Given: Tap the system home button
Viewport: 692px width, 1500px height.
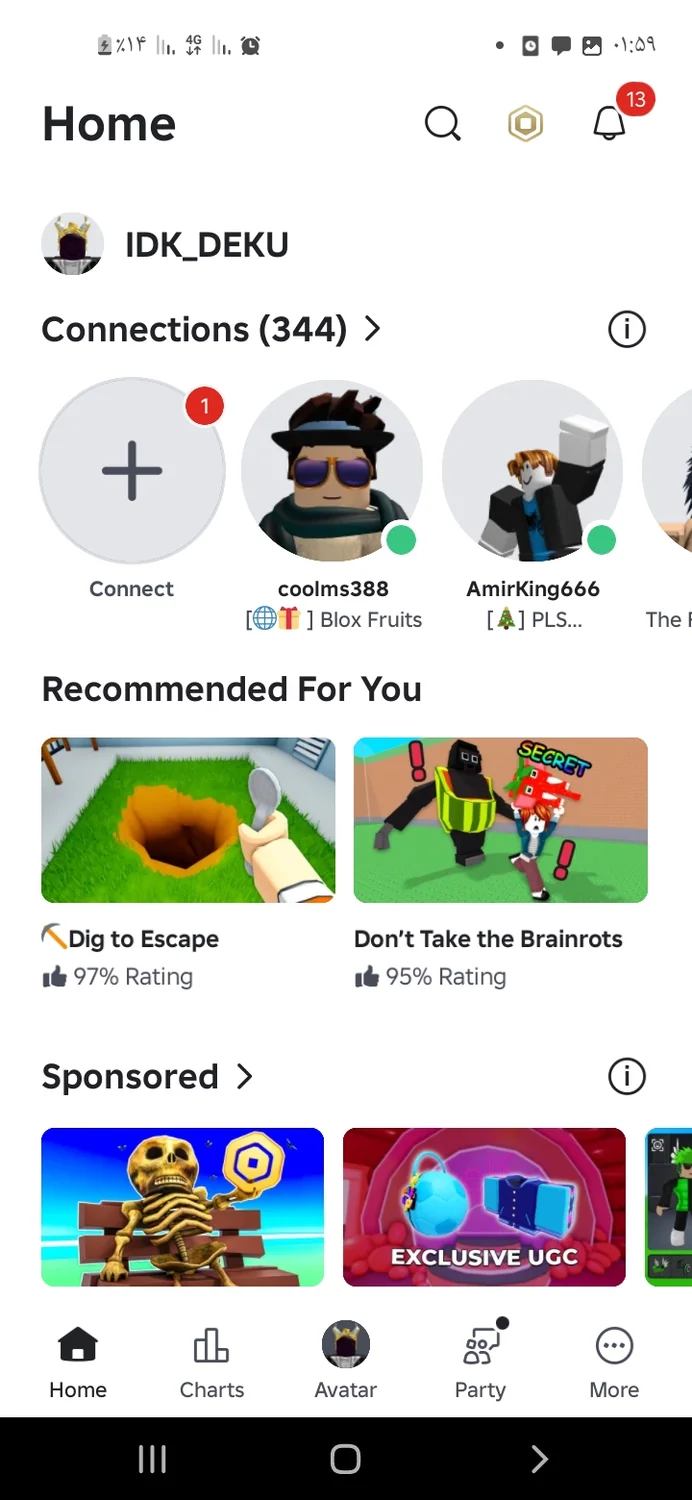Looking at the screenshot, I should 346,1459.
